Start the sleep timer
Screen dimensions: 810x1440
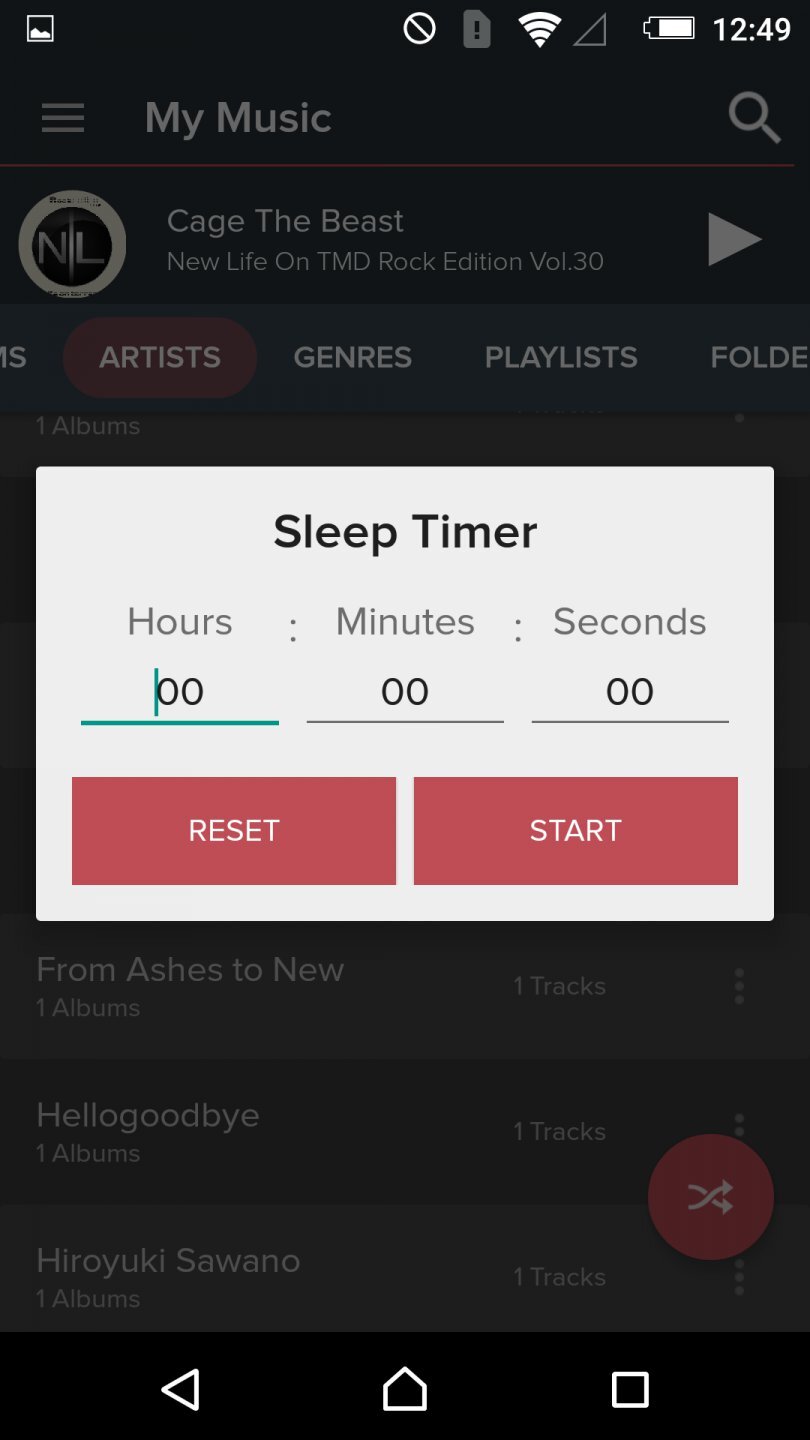tap(575, 830)
